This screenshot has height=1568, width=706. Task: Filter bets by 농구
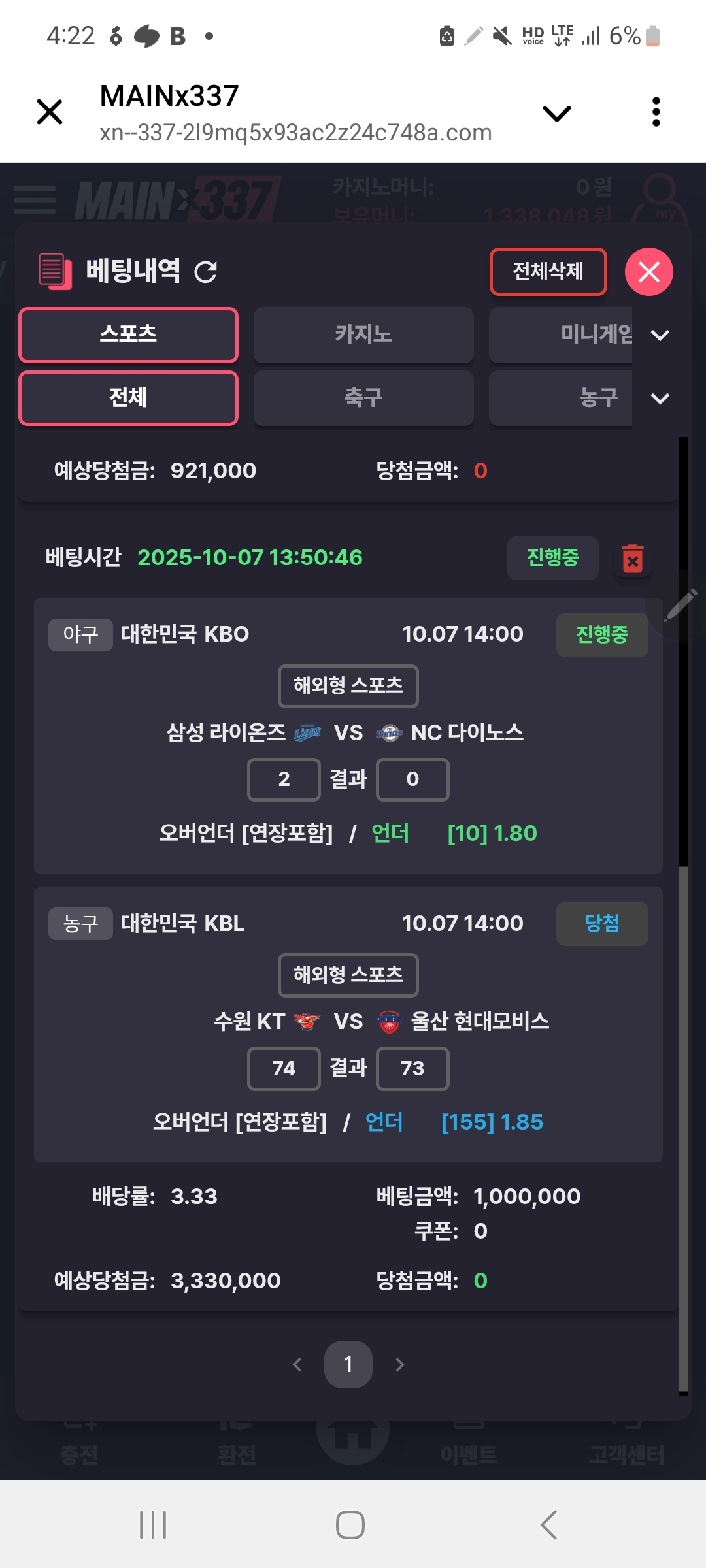tap(575, 398)
